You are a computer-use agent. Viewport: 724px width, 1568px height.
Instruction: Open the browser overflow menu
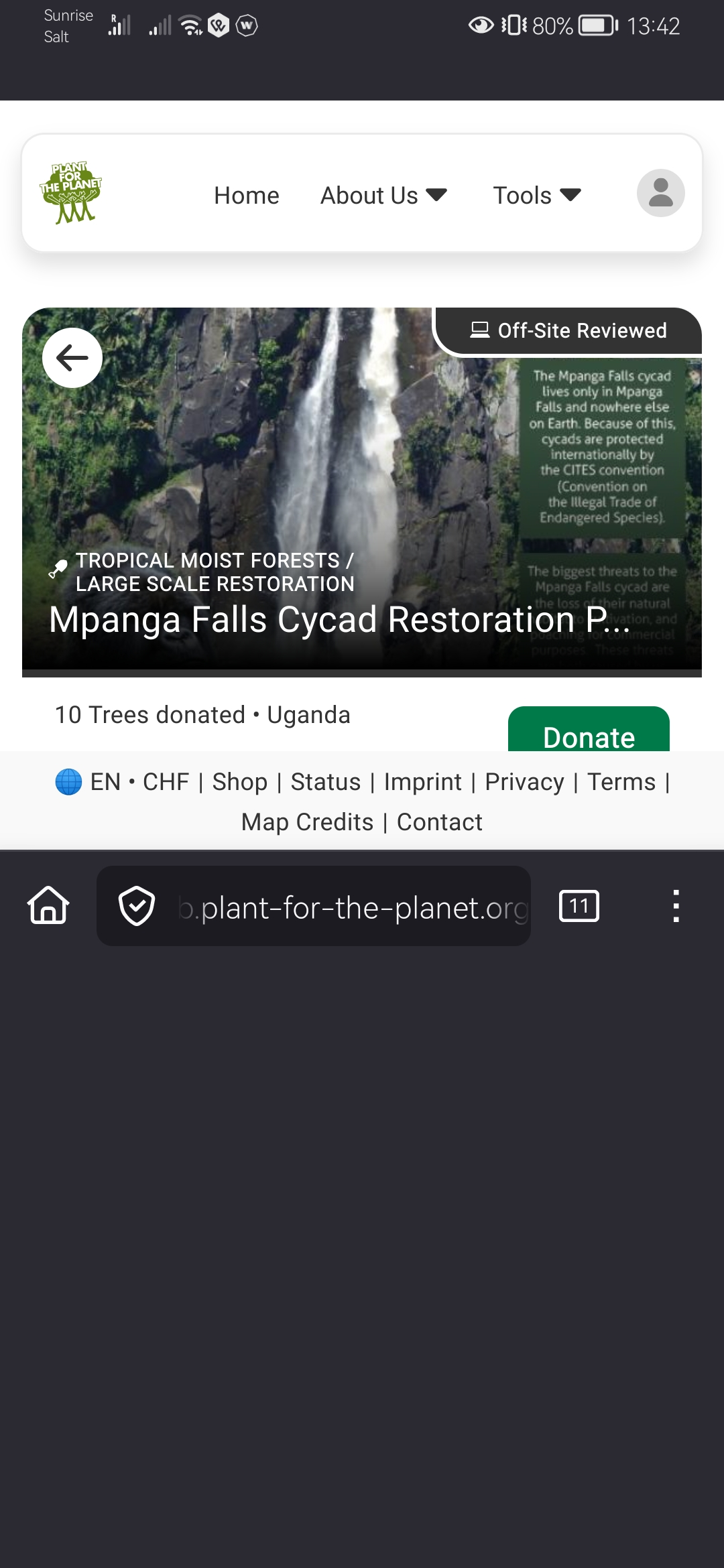(x=676, y=906)
